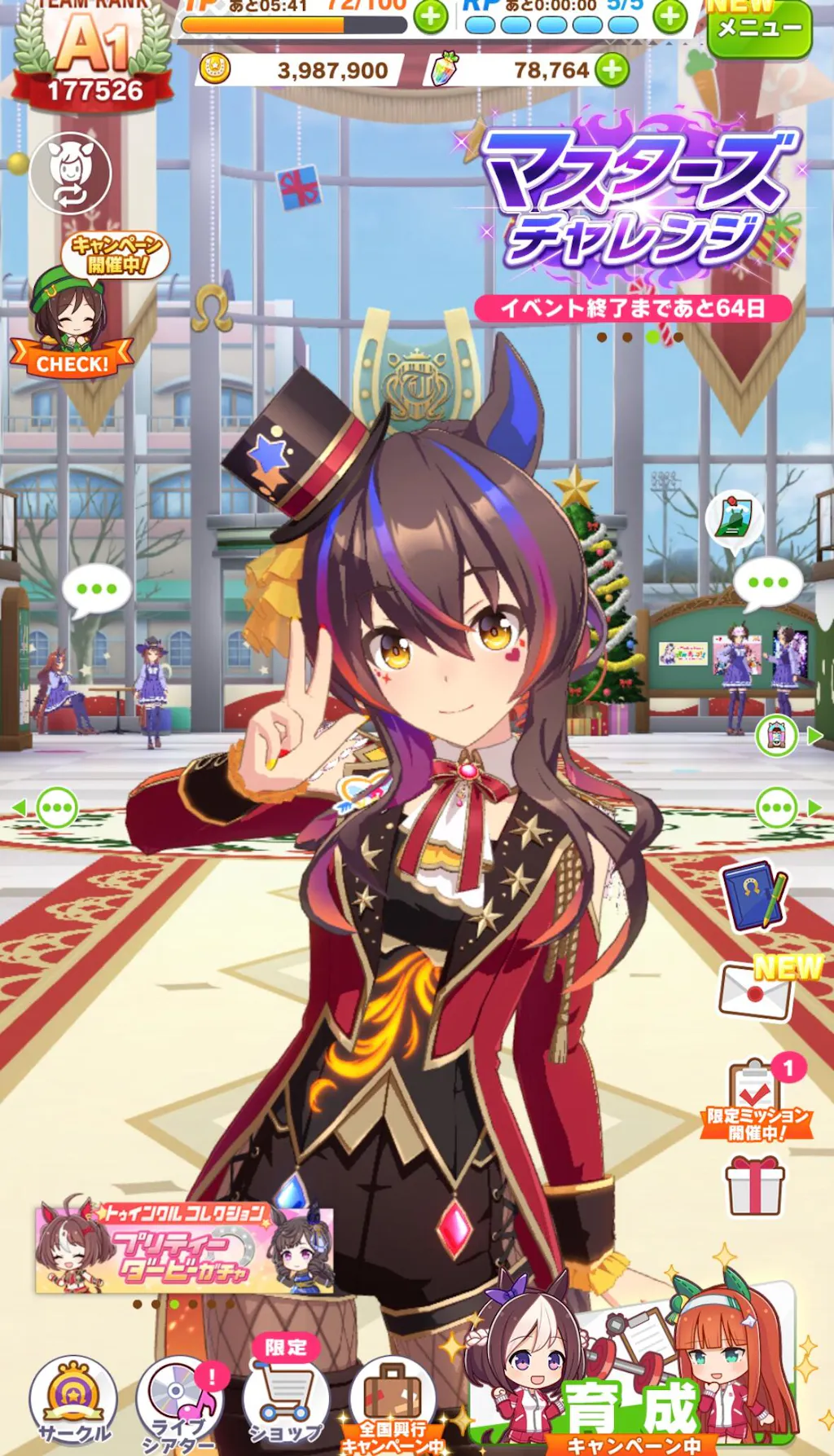Tap the plus icon to recover RP

pos(669,15)
